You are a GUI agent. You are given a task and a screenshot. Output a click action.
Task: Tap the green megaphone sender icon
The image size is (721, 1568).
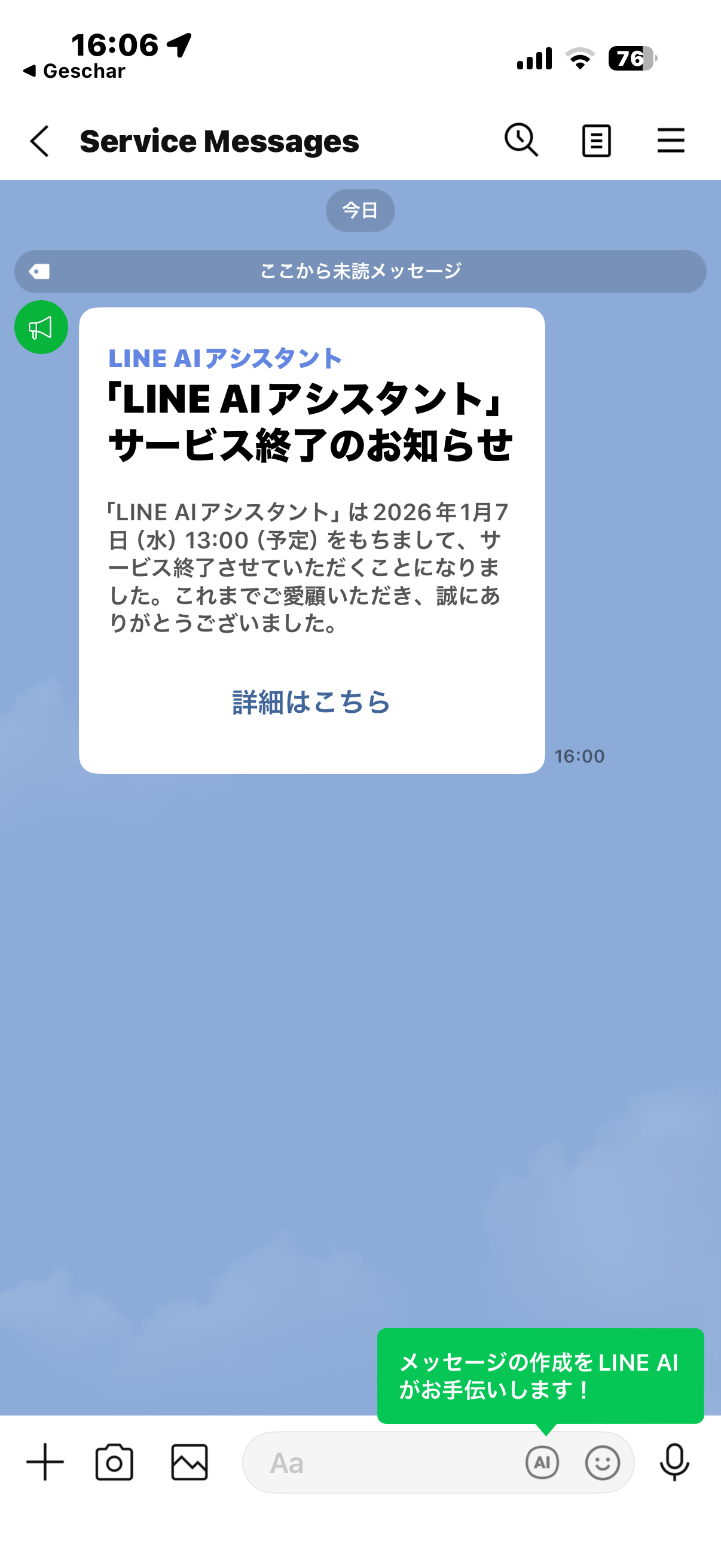click(x=41, y=328)
